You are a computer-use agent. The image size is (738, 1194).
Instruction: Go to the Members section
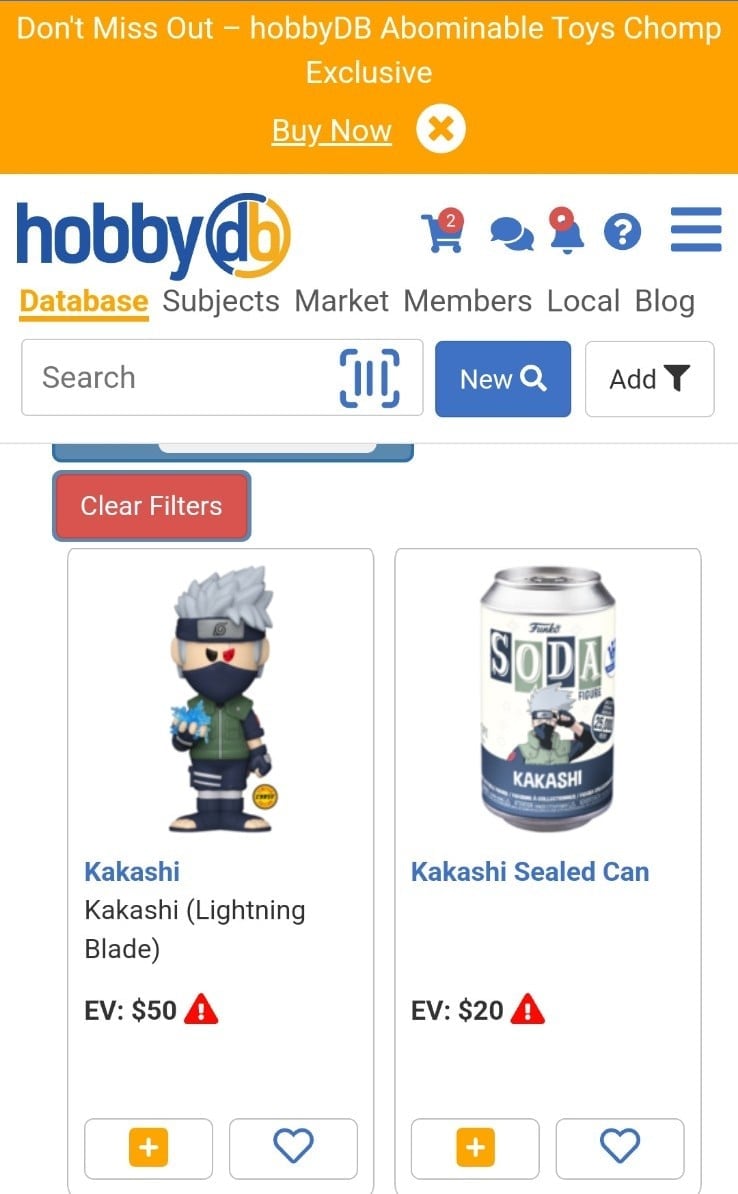[468, 301]
